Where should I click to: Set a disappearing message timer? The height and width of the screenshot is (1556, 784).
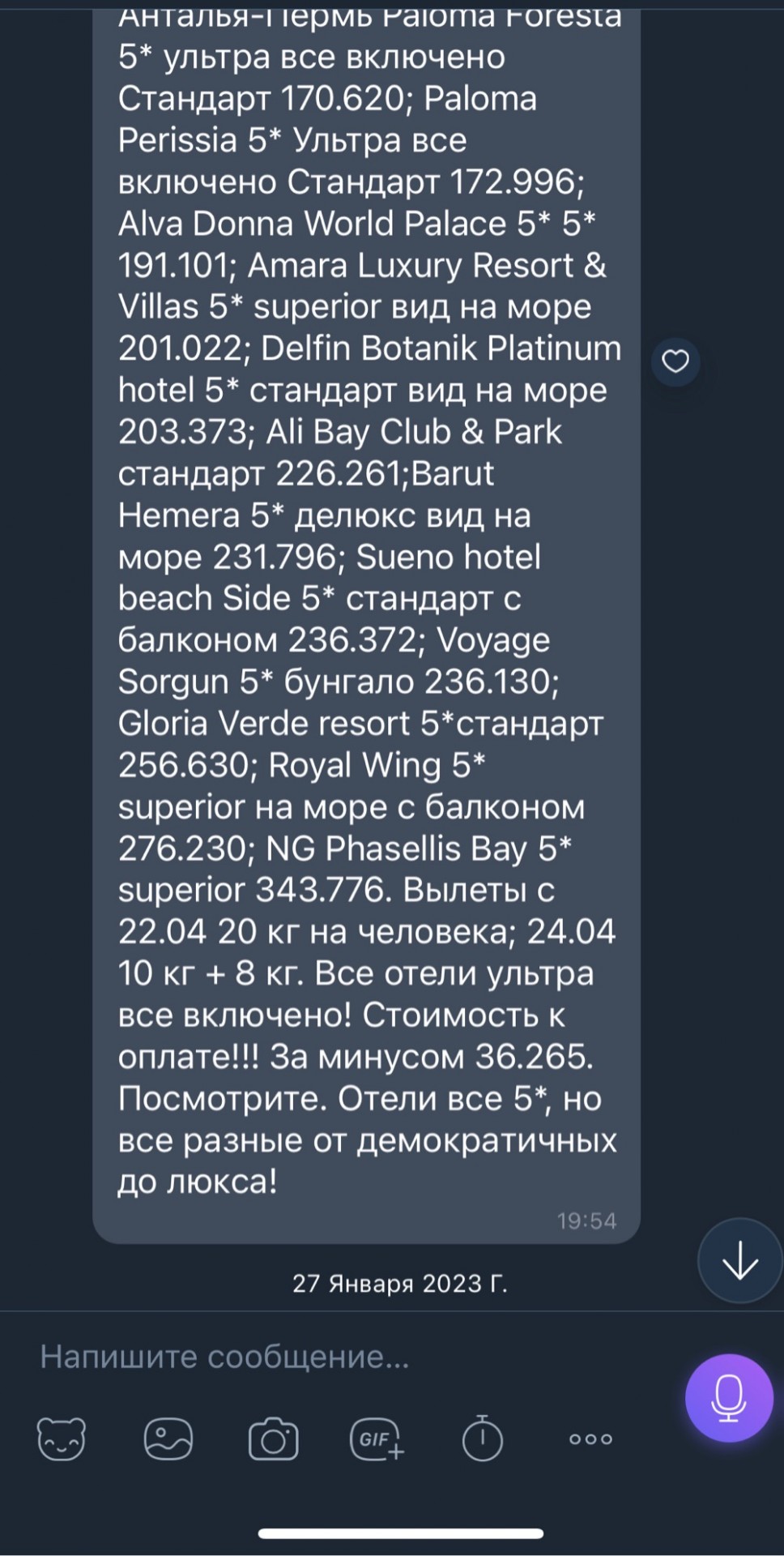(482, 1438)
